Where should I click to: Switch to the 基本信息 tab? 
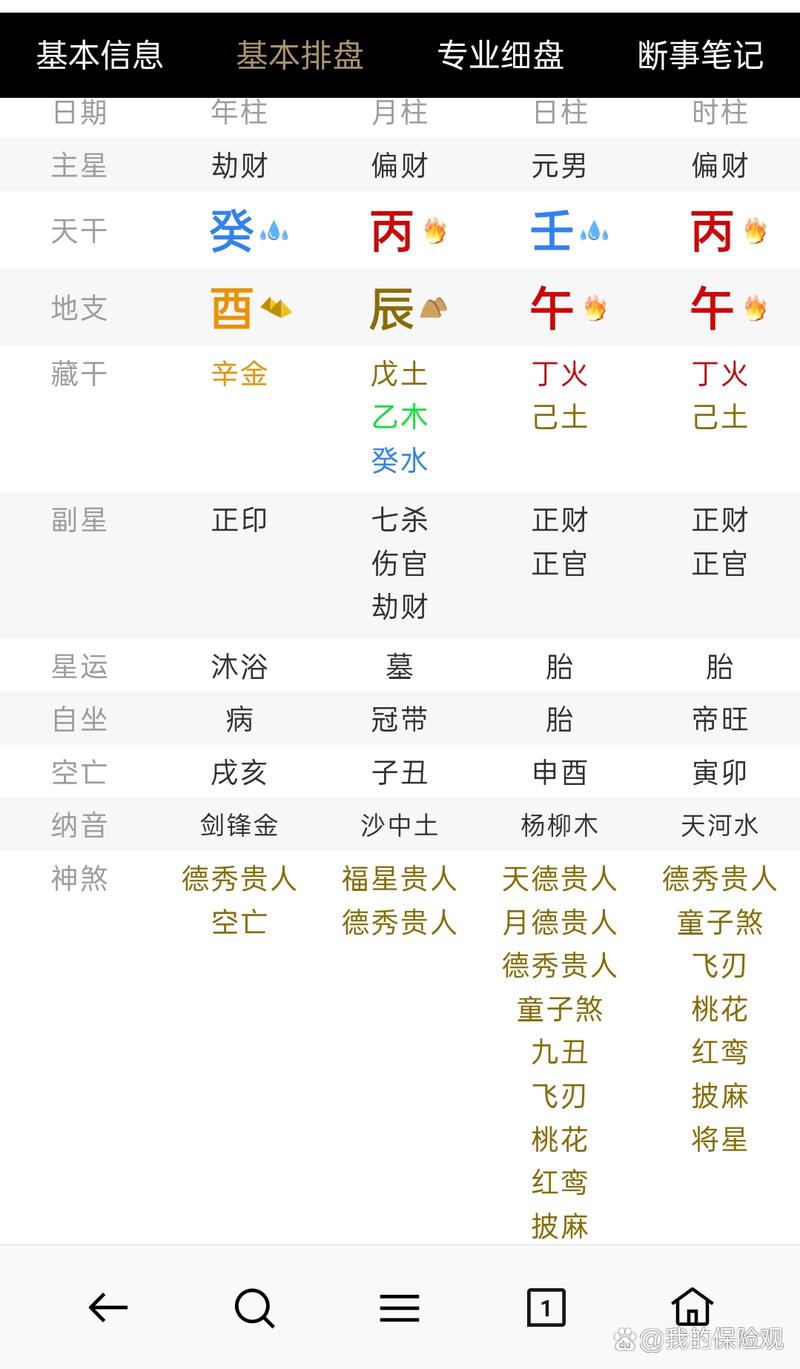[99, 55]
